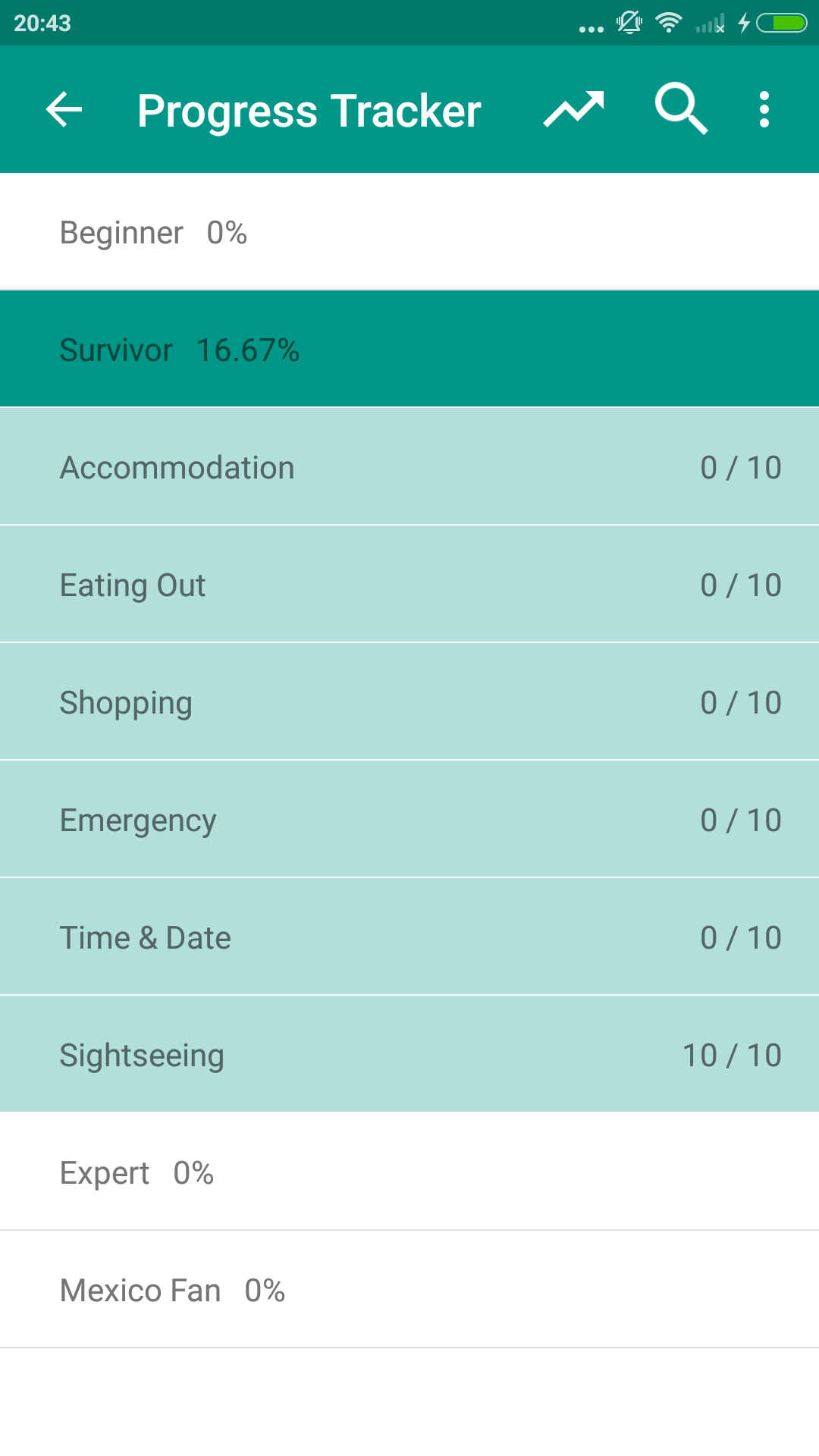Open the Shopping category
The image size is (819, 1456).
[x=409, y=702]
